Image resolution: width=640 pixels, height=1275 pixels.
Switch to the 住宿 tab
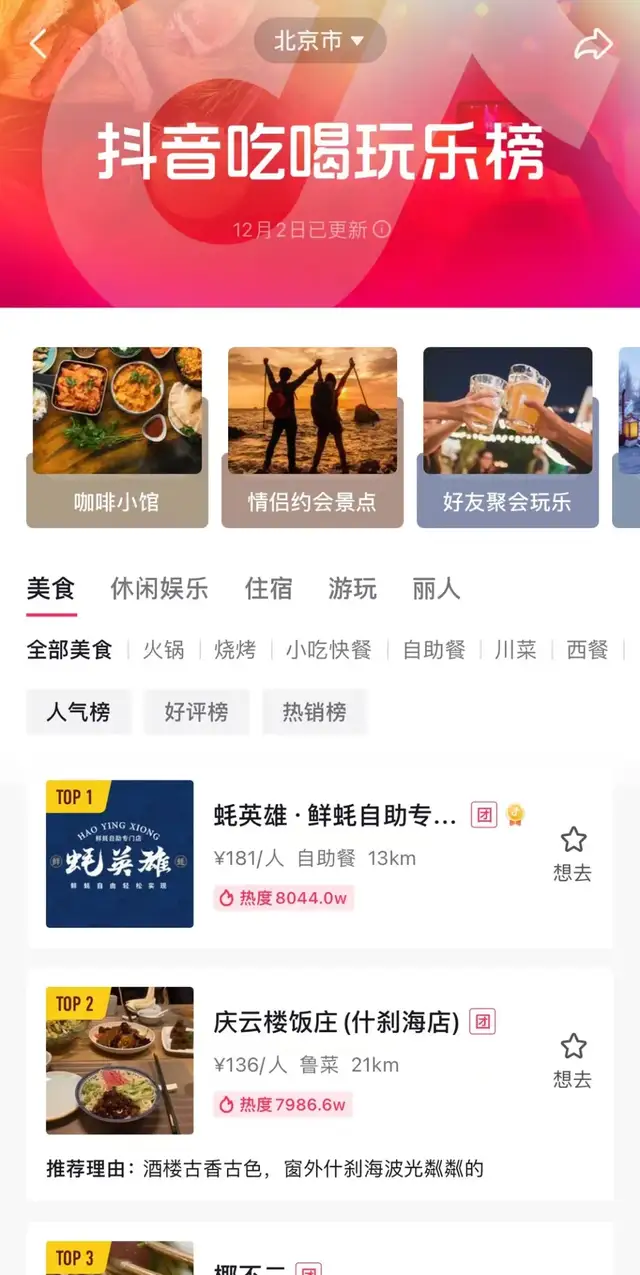tap(269, 589)
